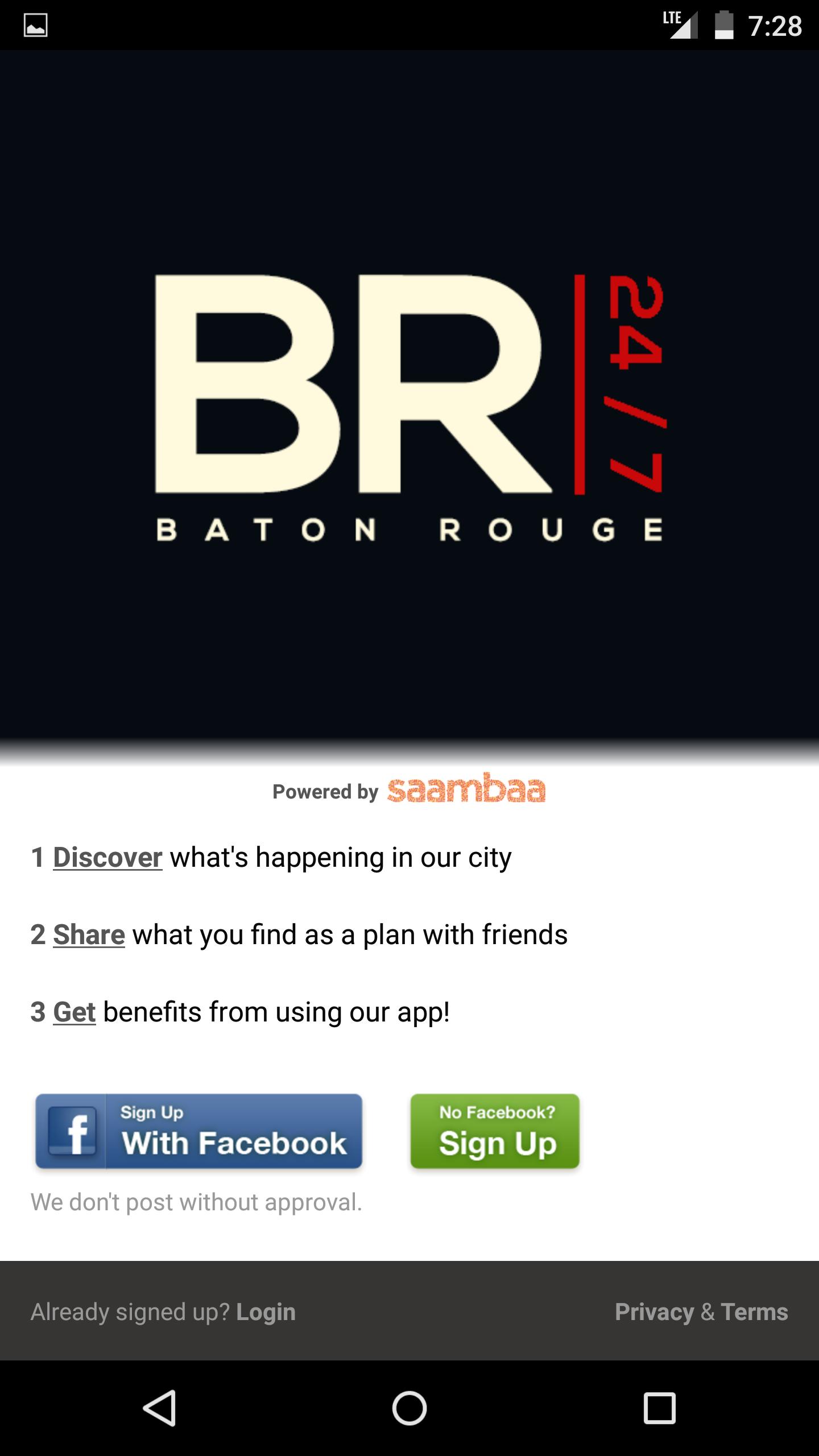Tap the battery indicator icon

point(721,24)
